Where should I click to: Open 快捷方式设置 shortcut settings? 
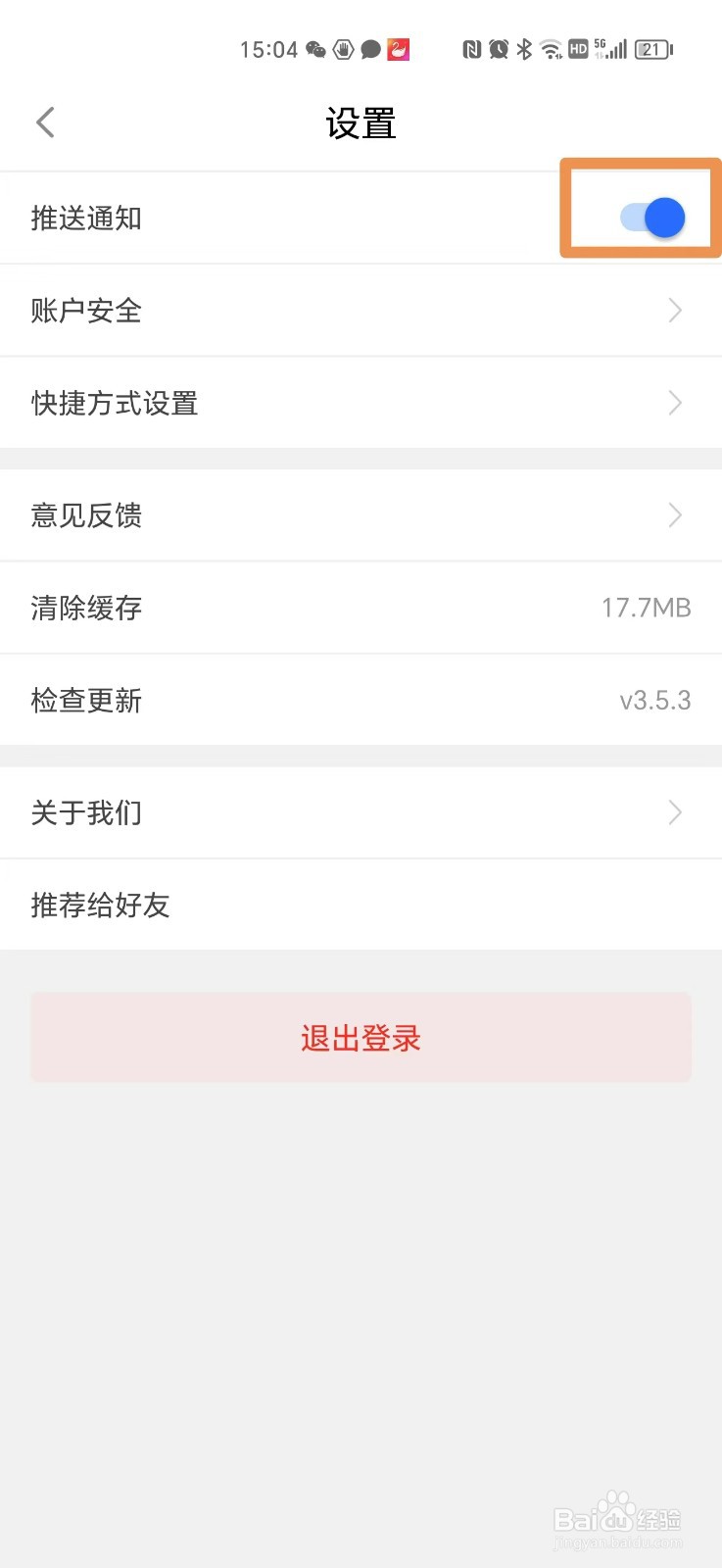pos(361,404)
